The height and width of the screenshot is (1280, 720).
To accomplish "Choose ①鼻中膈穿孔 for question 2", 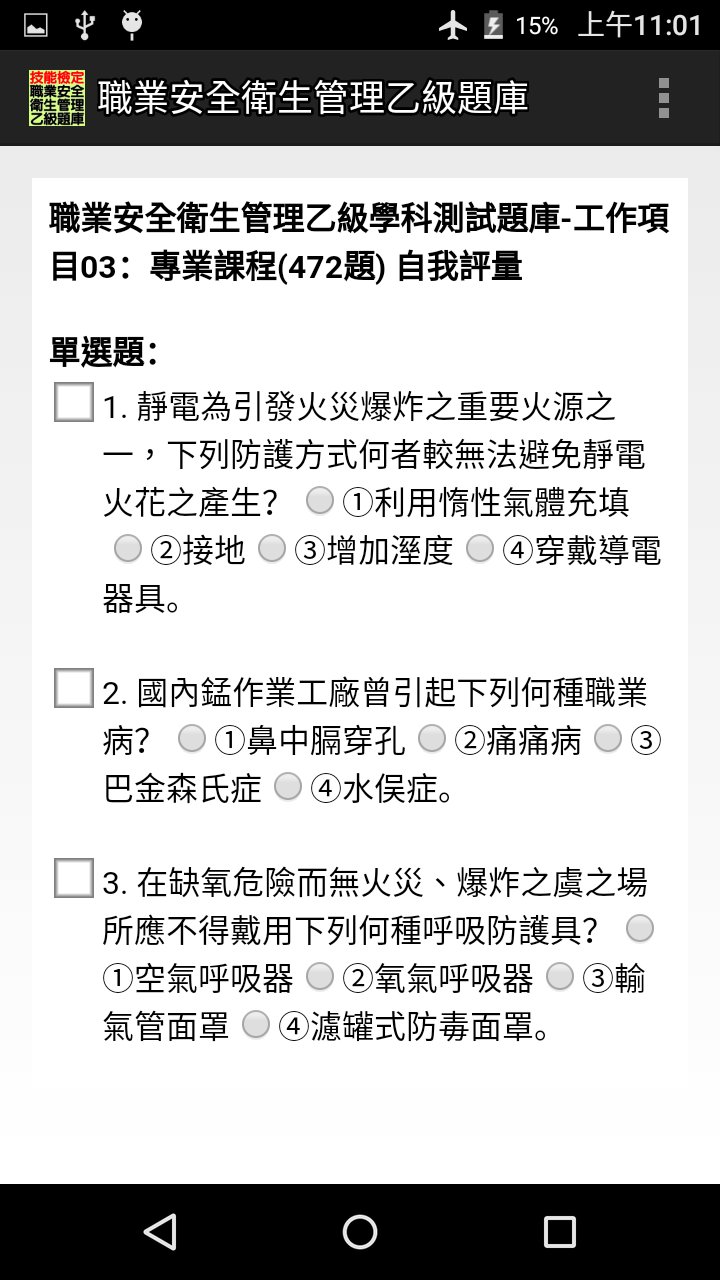I will (192, 738).
